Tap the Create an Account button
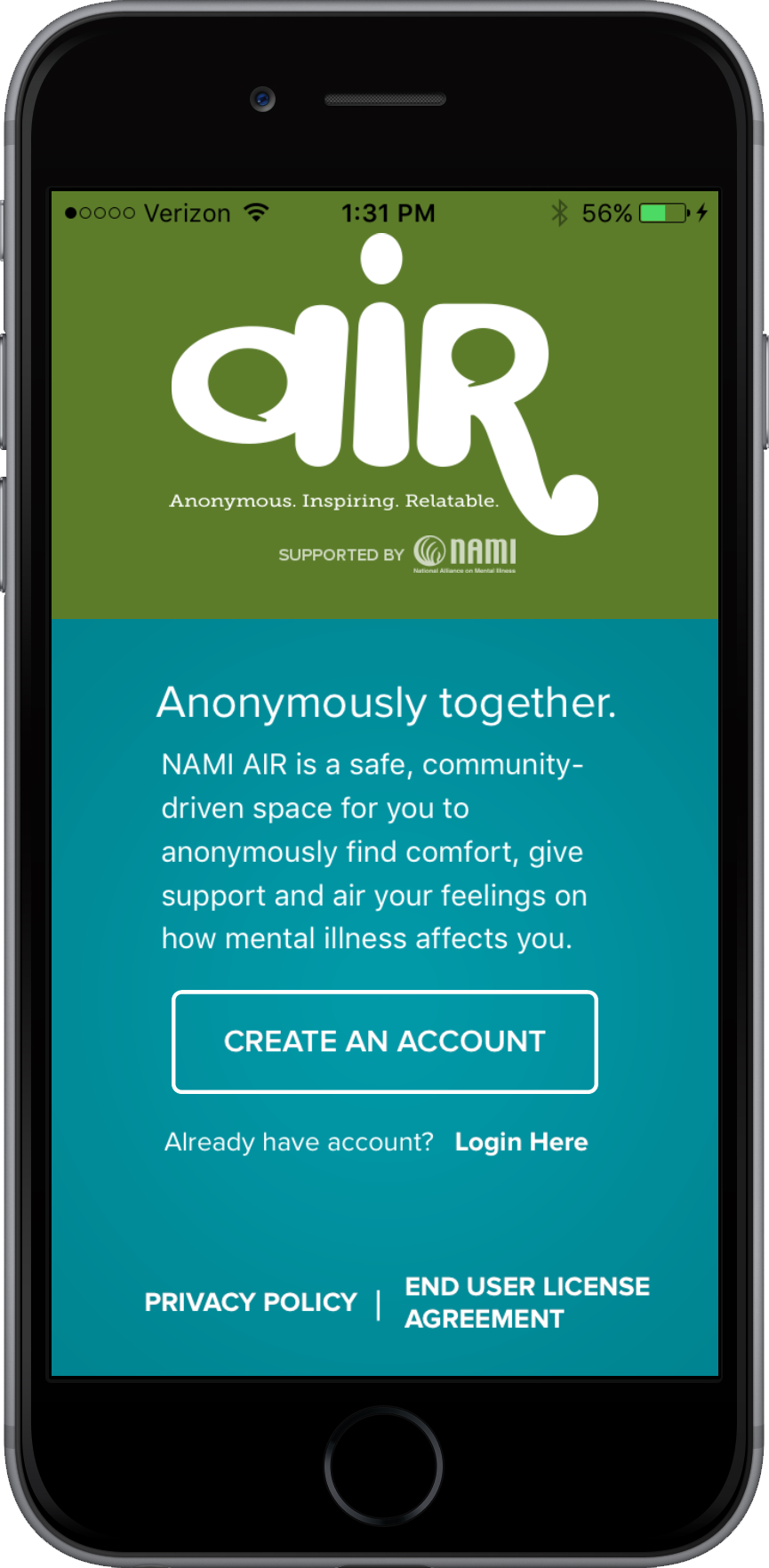 pos(384,1041)
